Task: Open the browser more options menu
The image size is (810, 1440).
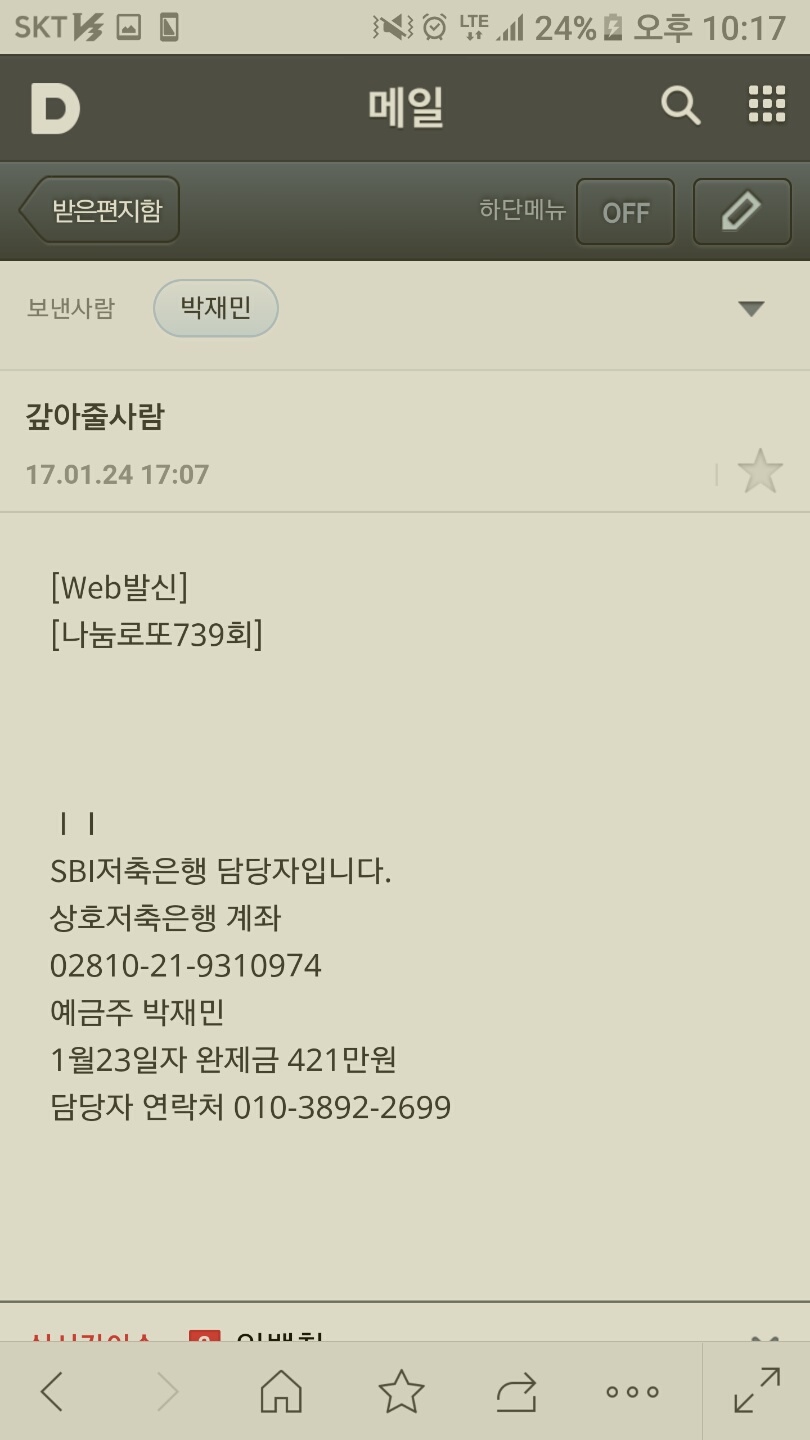Action: click(x=632, y=1391)
